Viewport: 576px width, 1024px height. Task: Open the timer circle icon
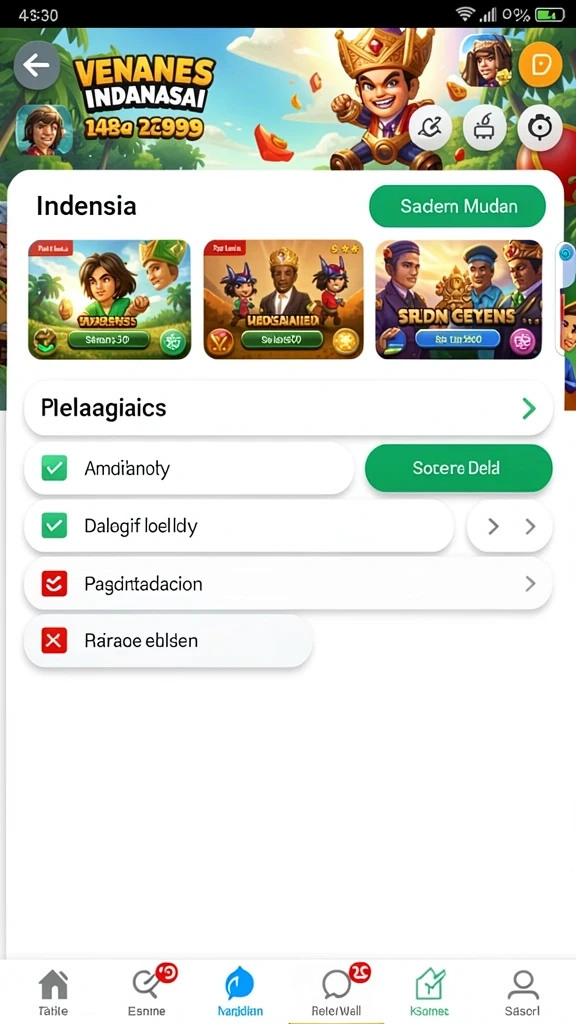[539, 128]
